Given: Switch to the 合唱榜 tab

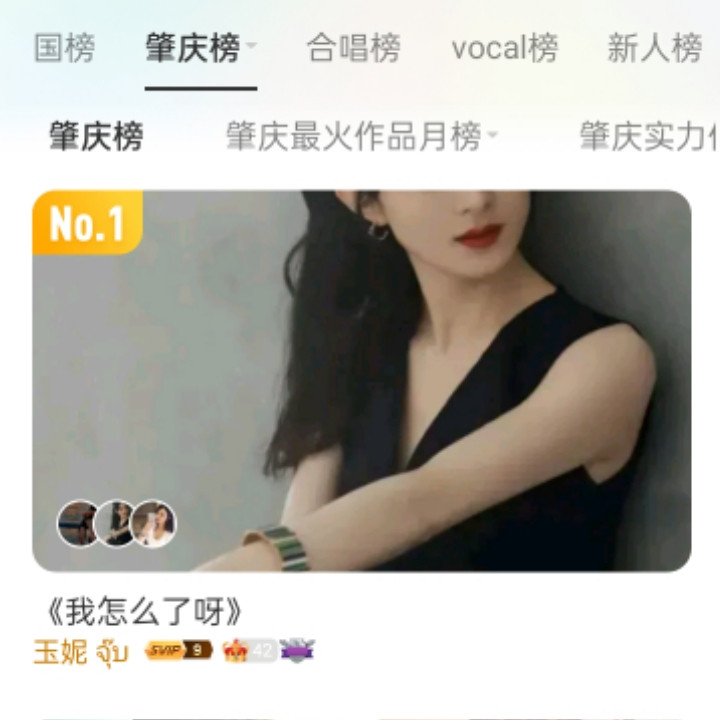Looking at the screenshot, I should coord(353,48).
